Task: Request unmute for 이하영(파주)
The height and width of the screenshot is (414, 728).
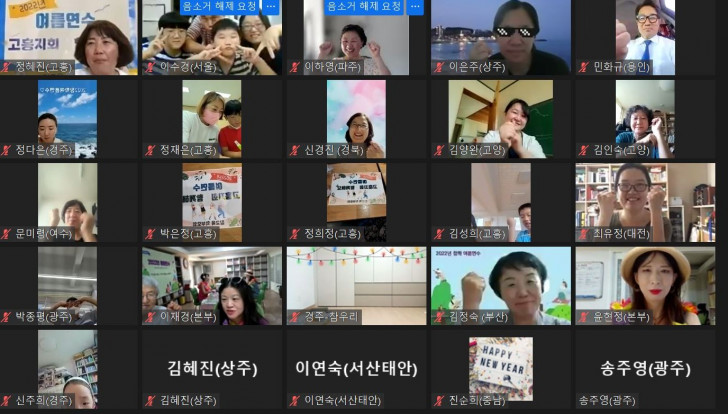Action: pos(363,7)
